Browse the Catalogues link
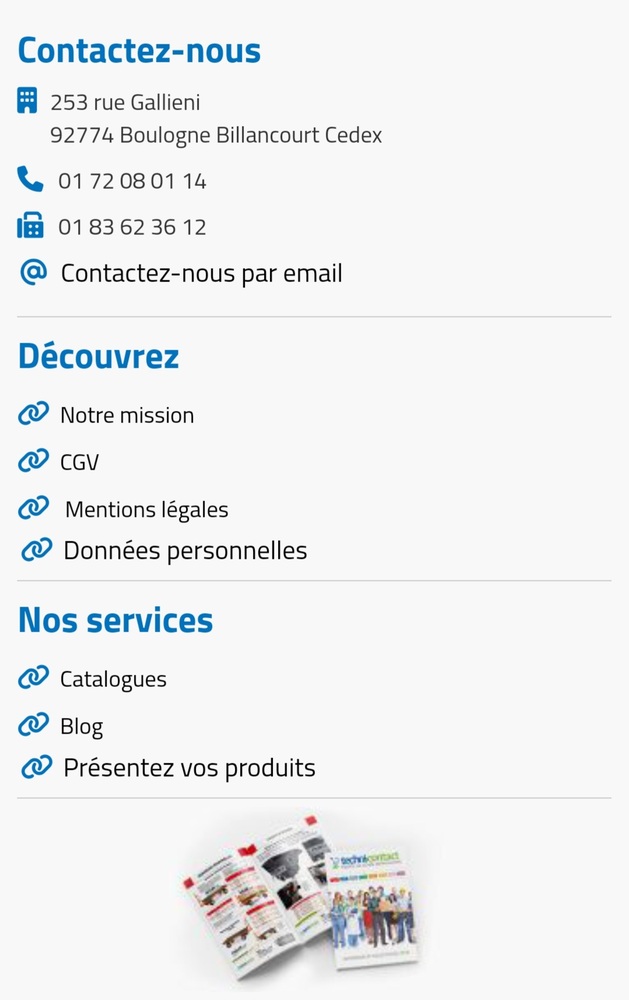 113,679
